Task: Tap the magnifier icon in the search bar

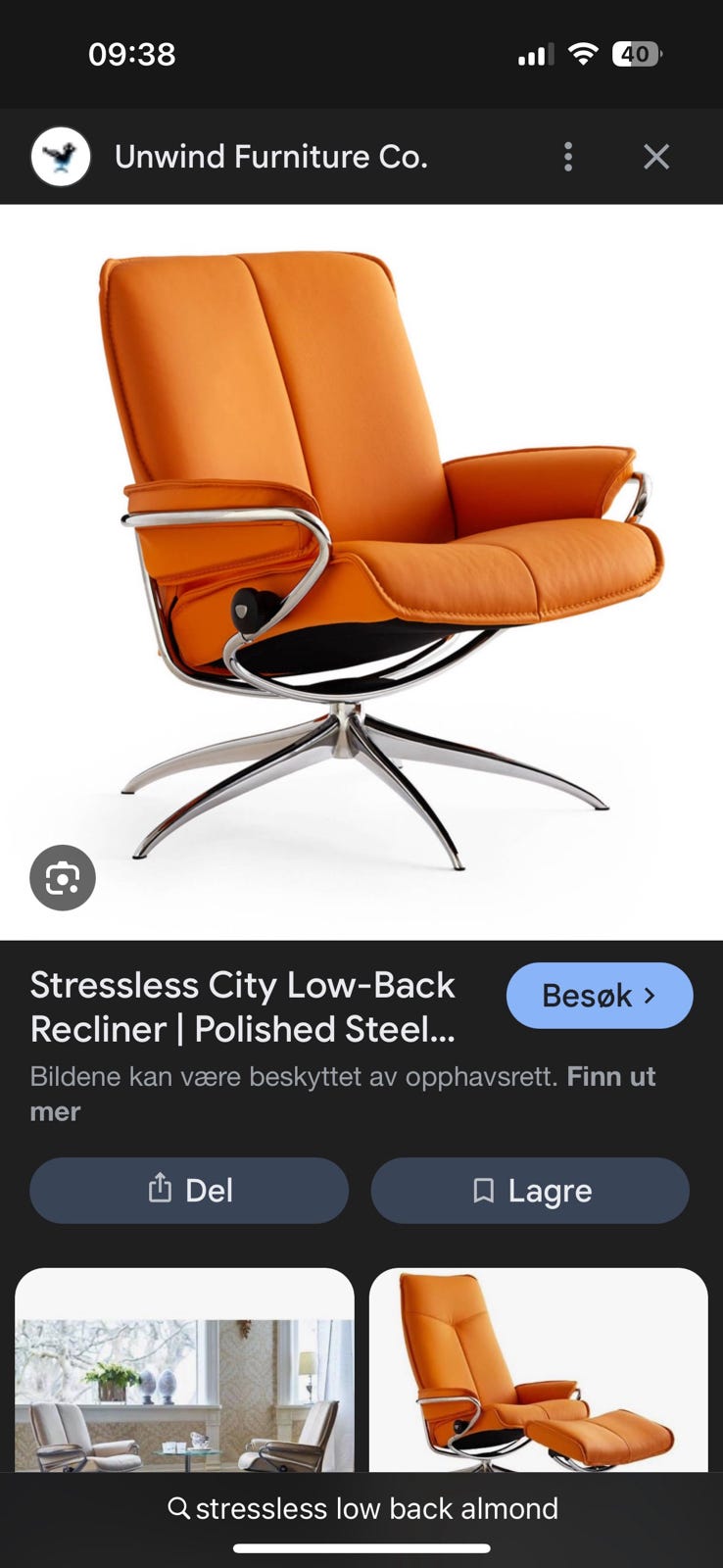Action: (180, 1508)
